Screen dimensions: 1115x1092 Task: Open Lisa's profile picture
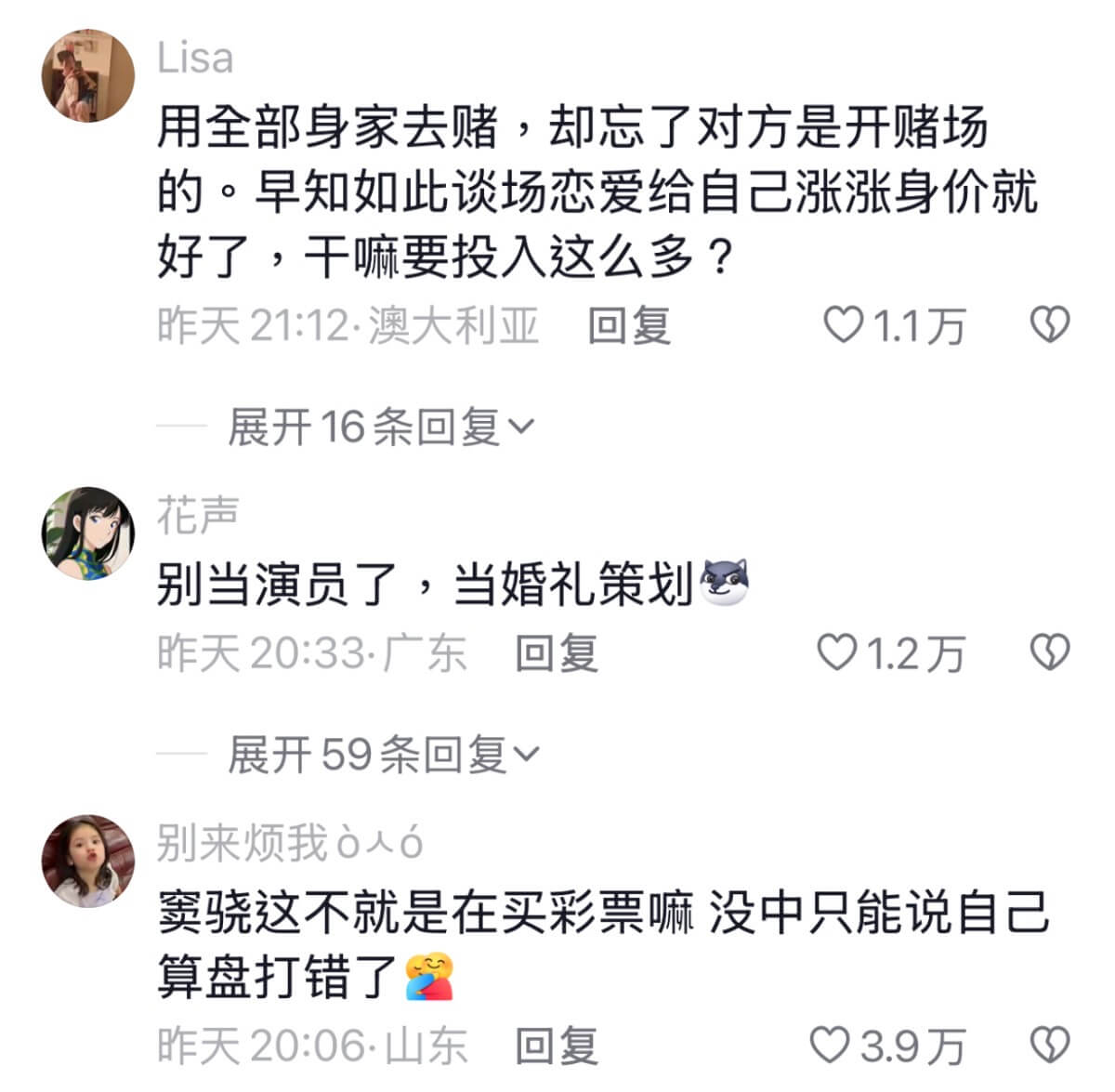pyautogui.click(x=88, y=75)
